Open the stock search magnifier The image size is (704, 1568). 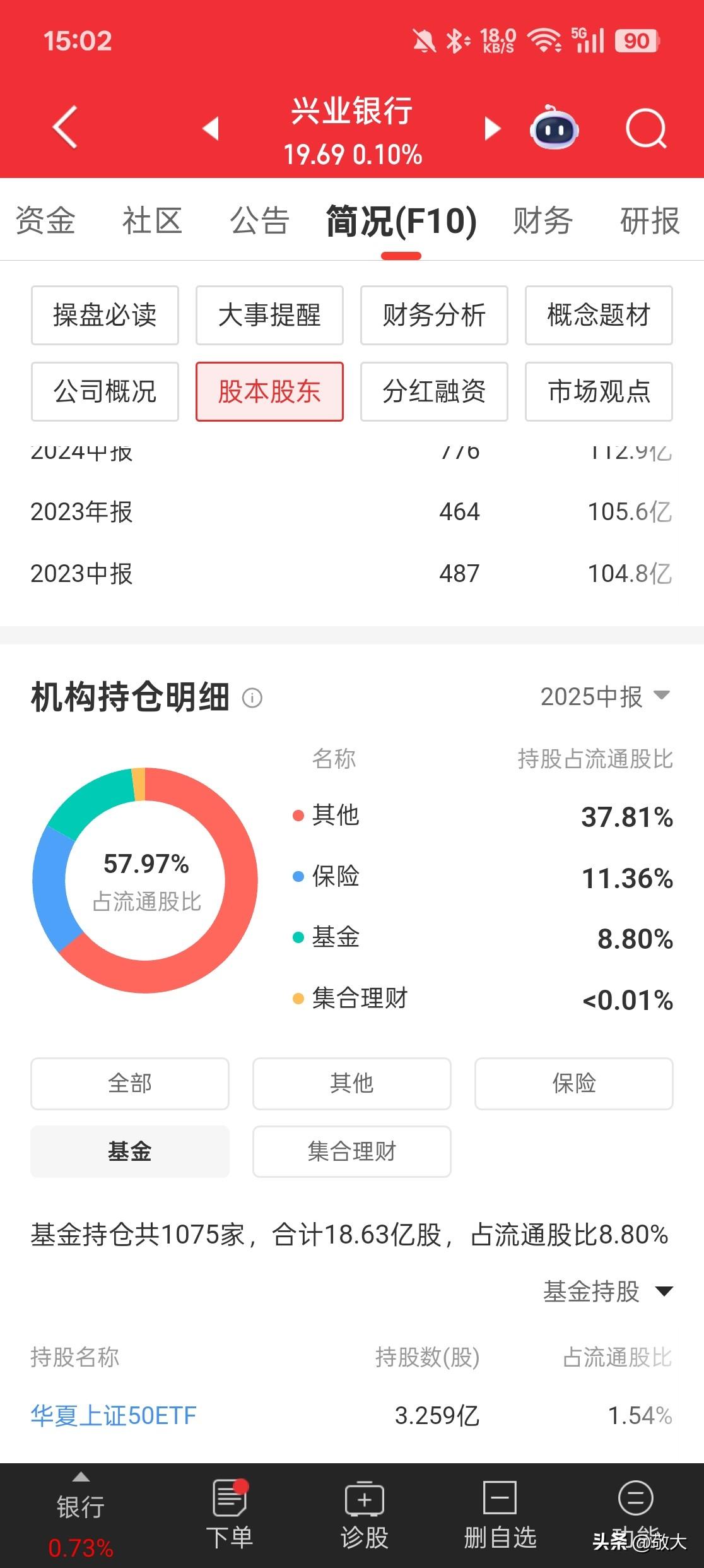pos(645,128)
